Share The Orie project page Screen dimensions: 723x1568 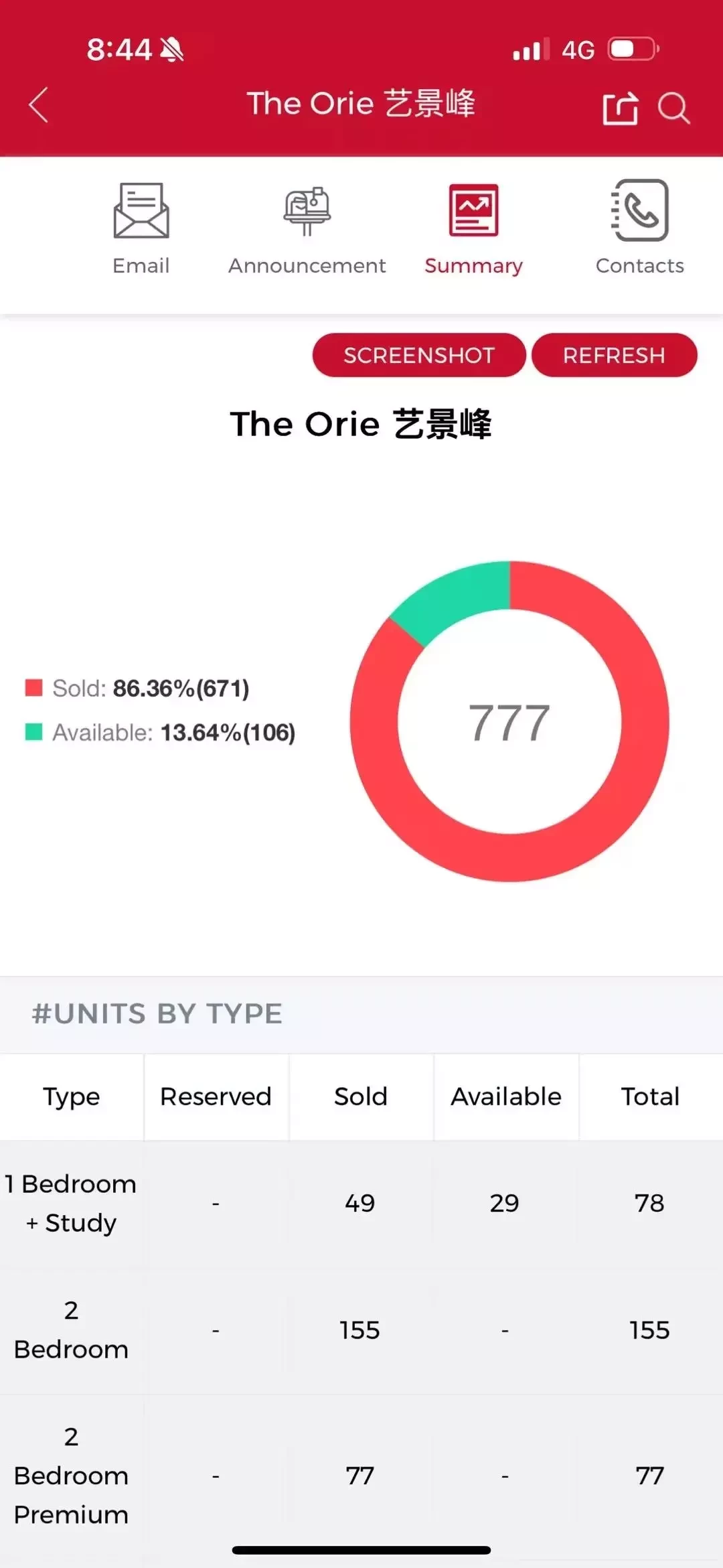coord(620,107)
